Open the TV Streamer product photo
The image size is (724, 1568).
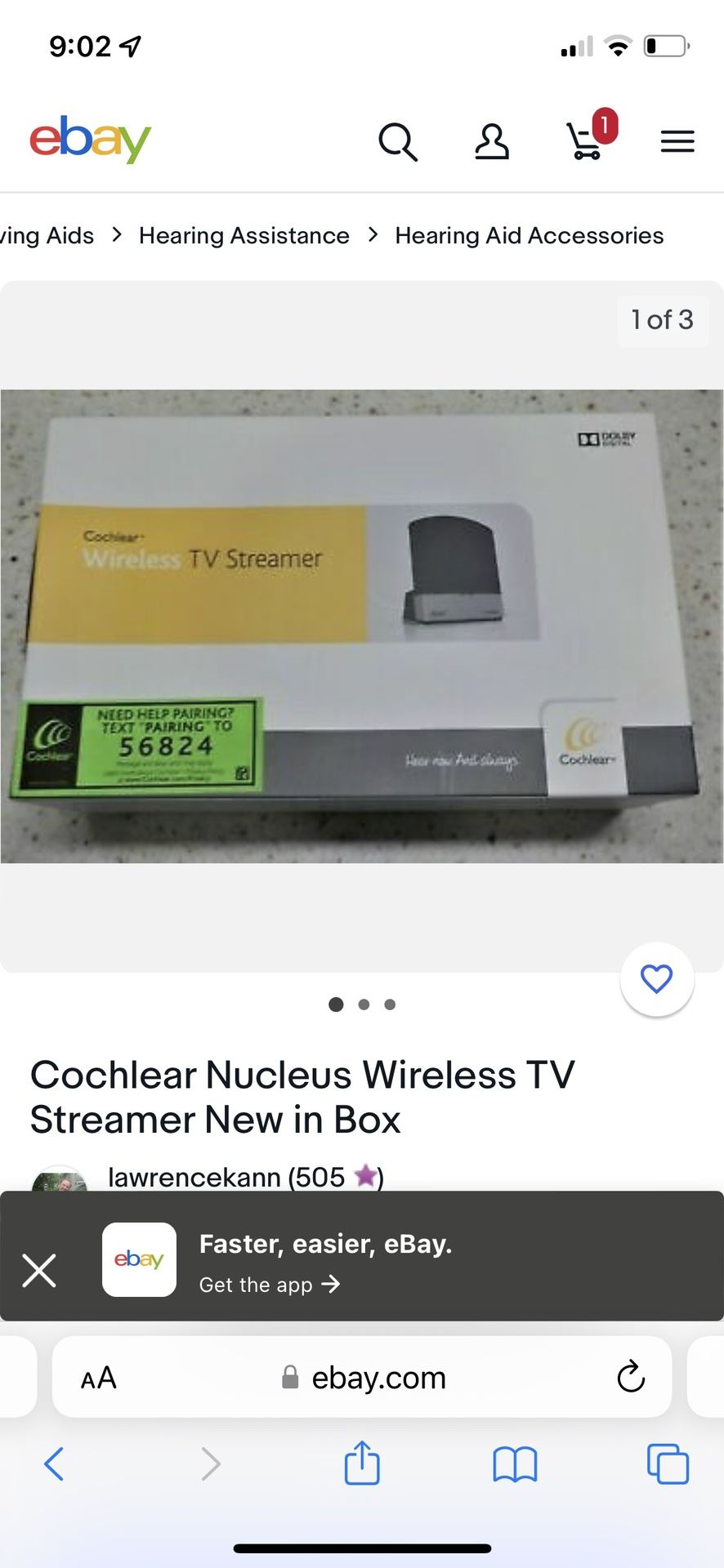[361, 626]
